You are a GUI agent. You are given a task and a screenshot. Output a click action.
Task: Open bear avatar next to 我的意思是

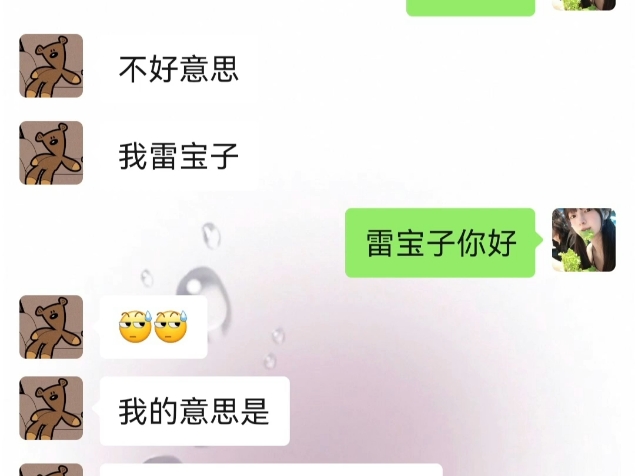(51, 409)
